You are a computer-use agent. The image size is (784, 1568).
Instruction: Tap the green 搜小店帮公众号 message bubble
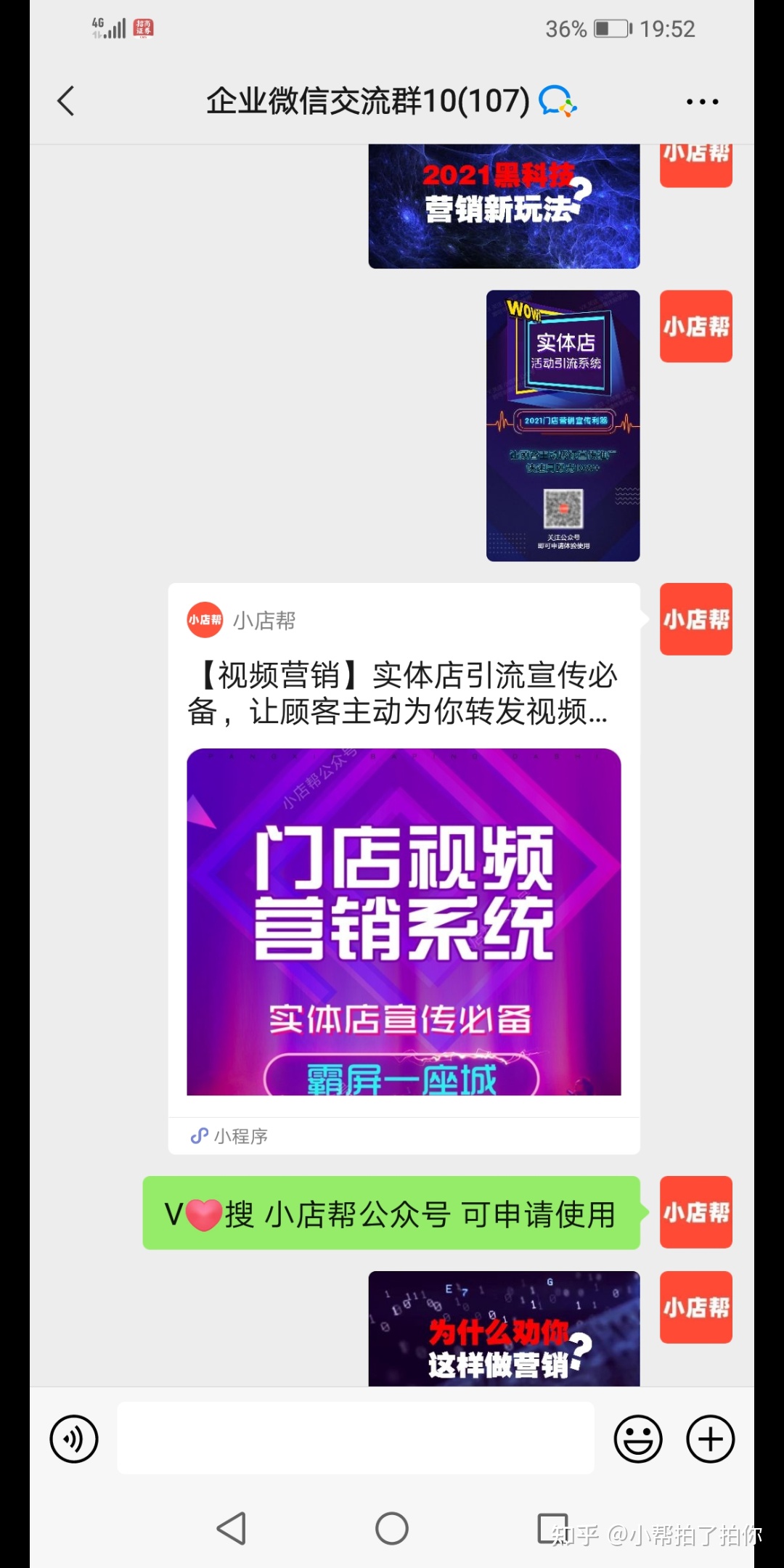(391, 1213)
